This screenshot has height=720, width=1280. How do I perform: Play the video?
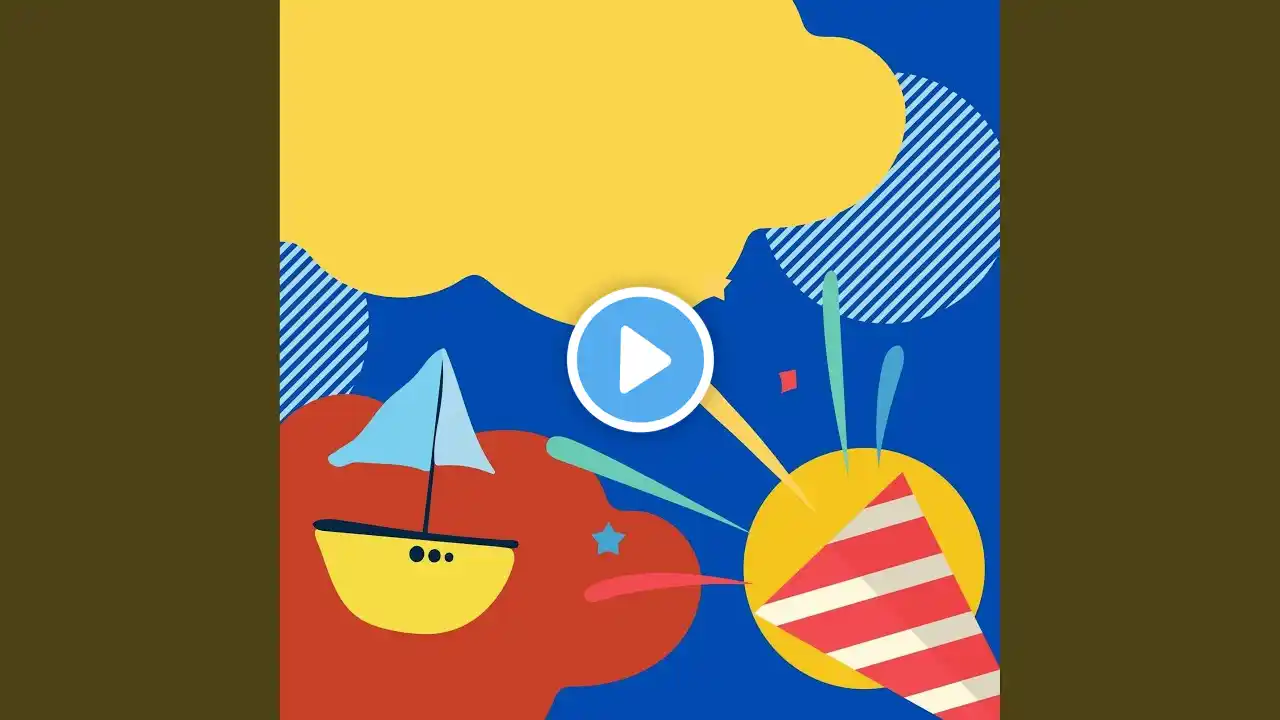[x=640, y=359]
